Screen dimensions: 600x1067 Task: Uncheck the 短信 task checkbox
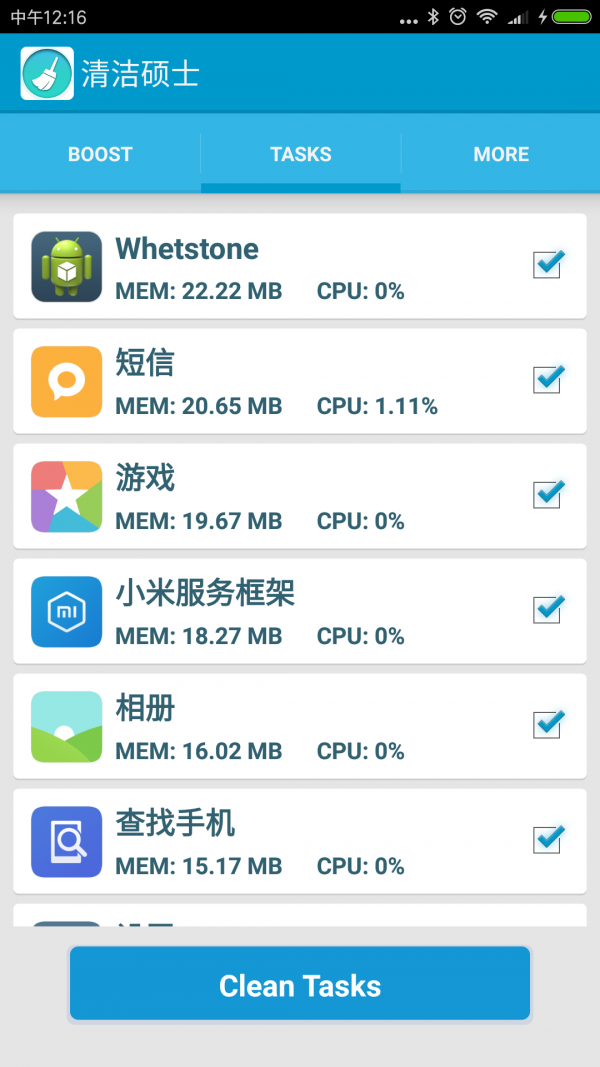(x=547, y=380)
